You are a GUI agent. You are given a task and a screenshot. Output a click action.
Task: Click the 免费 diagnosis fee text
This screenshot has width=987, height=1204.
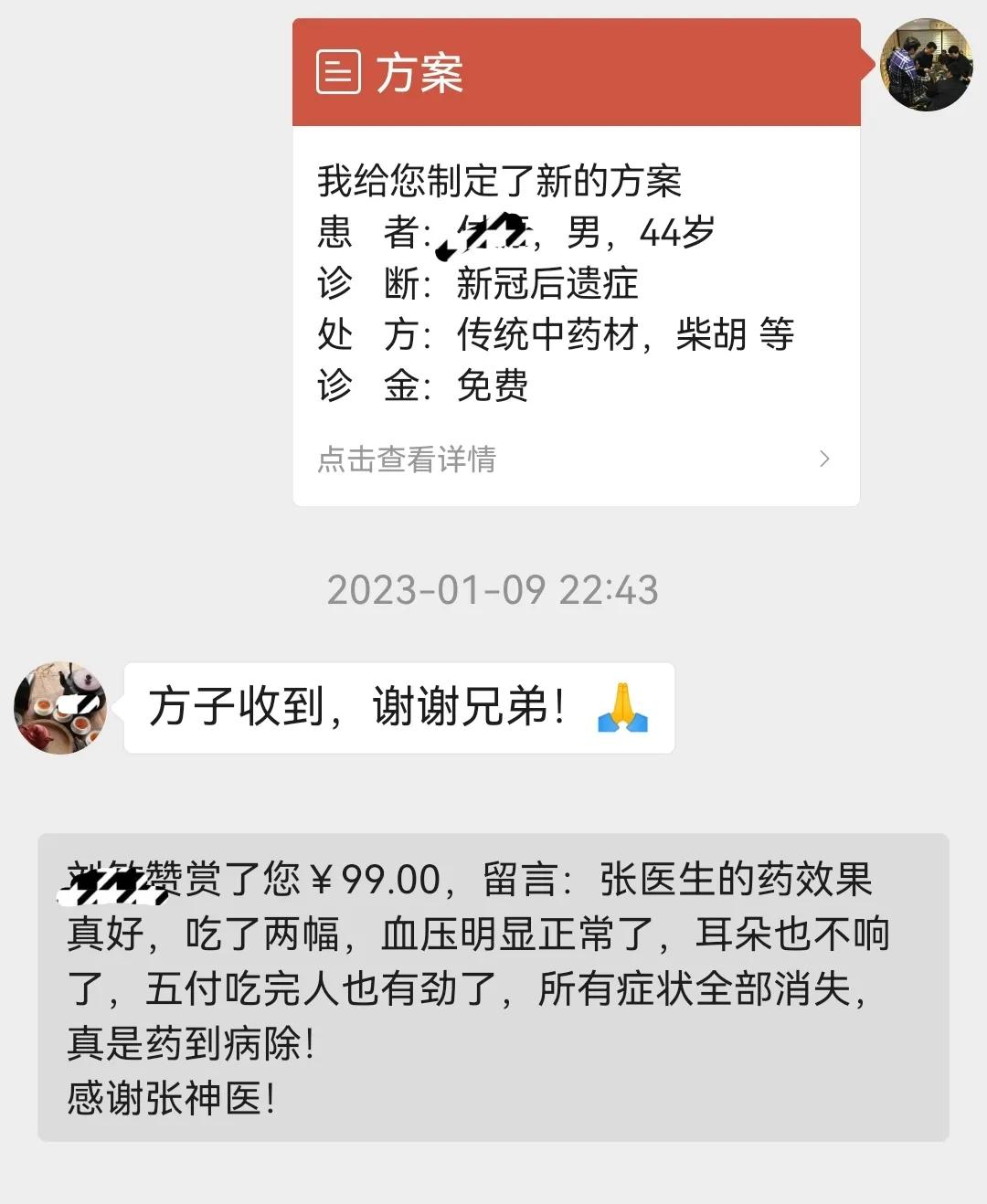pos(491,386)
